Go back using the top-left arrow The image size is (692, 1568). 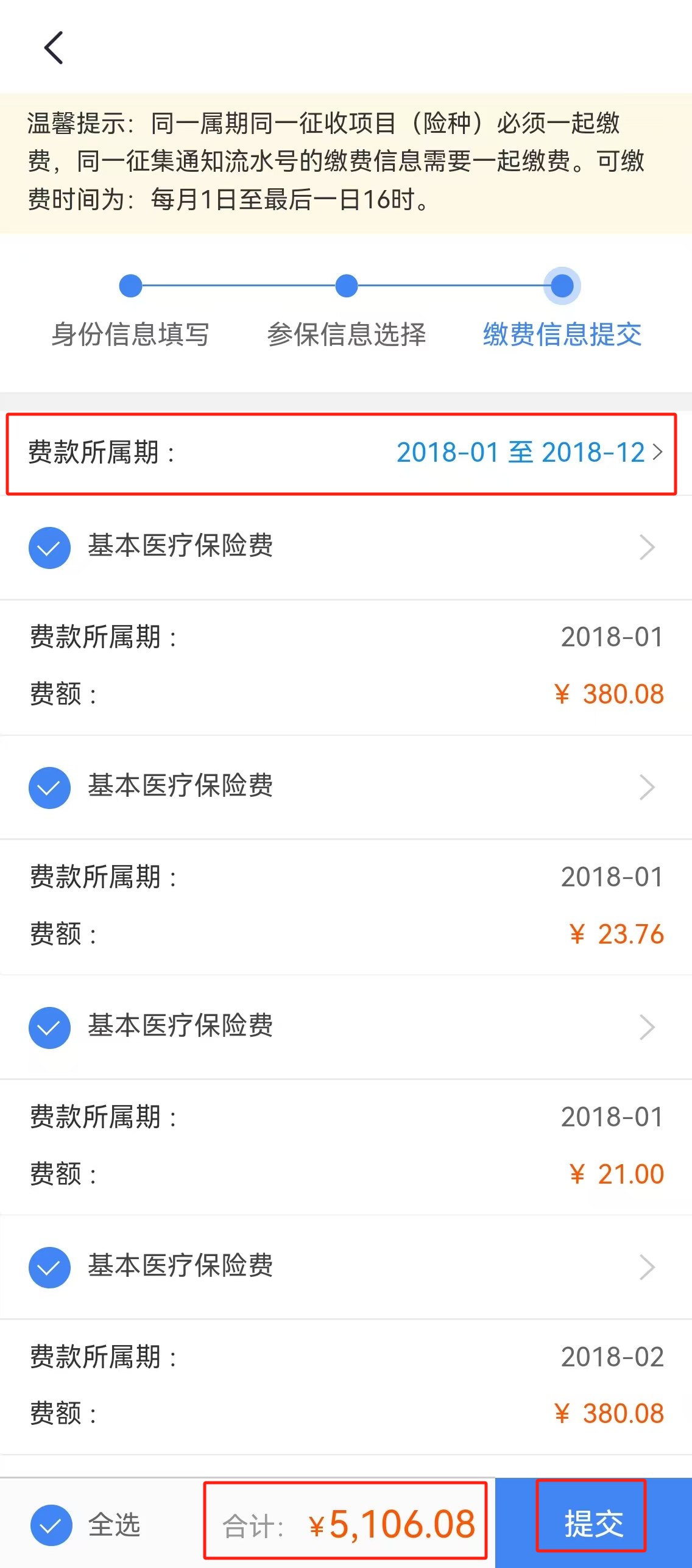pos(54,48)
